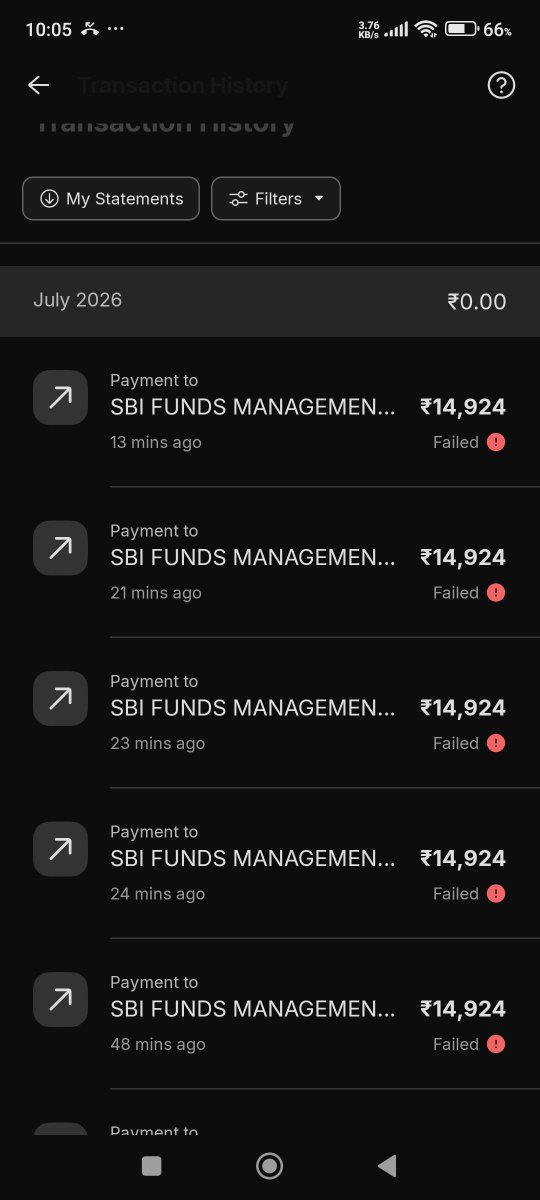Go back using the top-left arrow

pyautogui.click(x=38, y=86)
